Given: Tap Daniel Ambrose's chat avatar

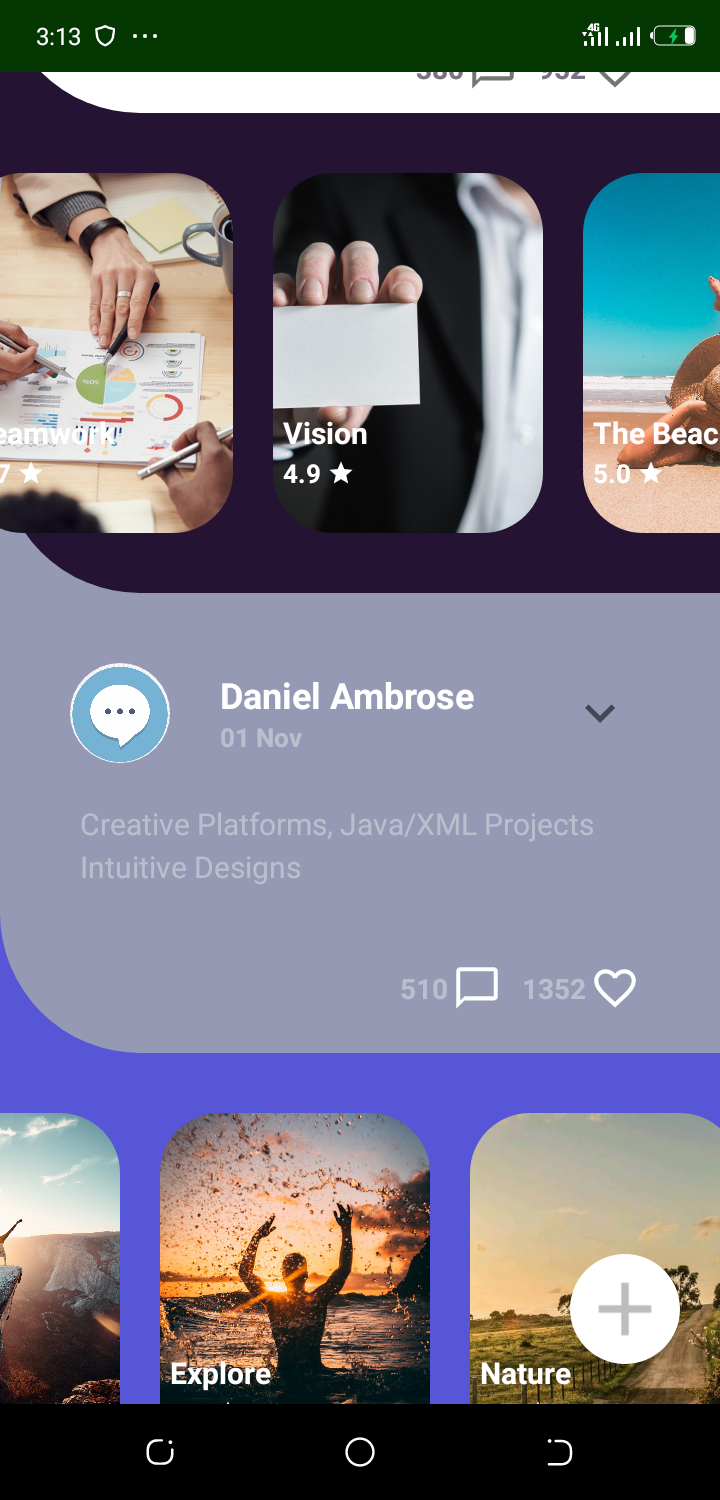Looking at the screenshot, I should tap(120, 713).
